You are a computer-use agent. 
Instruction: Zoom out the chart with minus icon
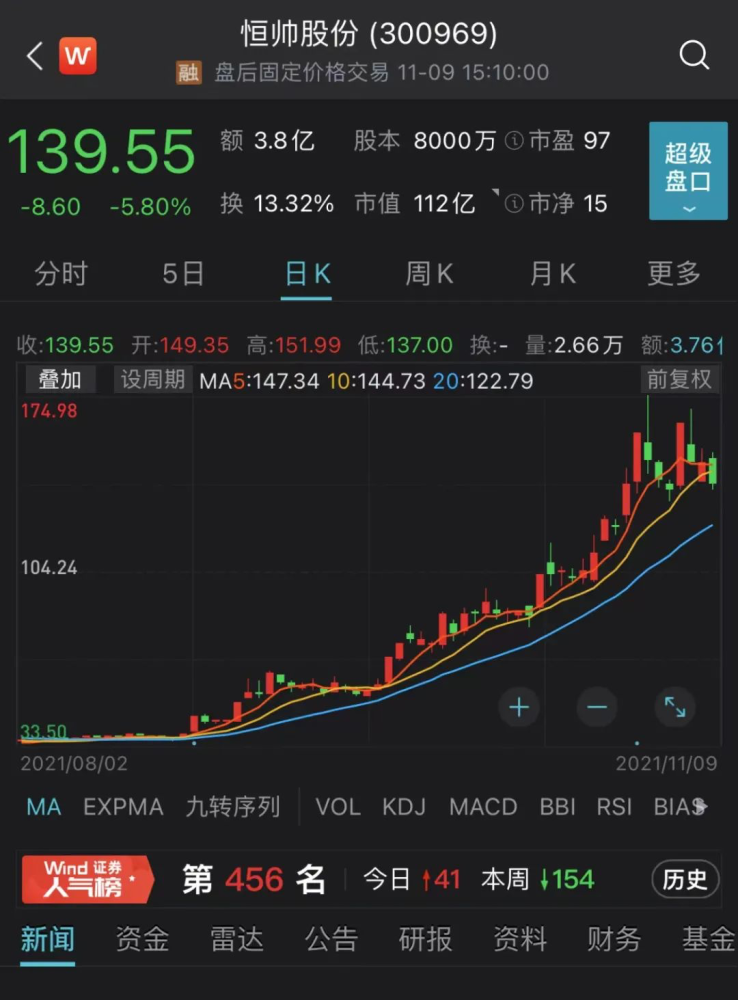[596, 707]
